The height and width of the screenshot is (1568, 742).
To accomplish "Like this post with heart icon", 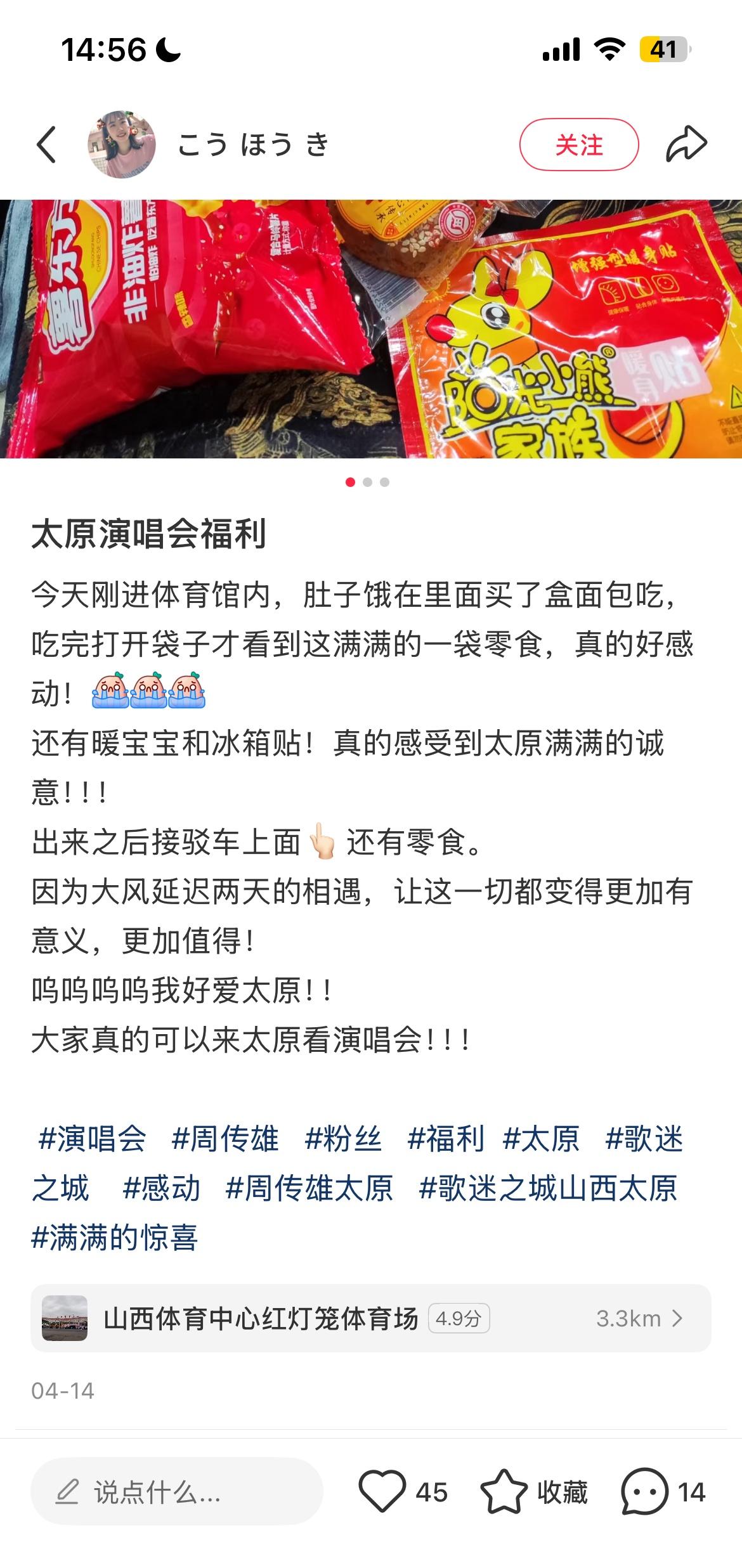I will 382,1491.
